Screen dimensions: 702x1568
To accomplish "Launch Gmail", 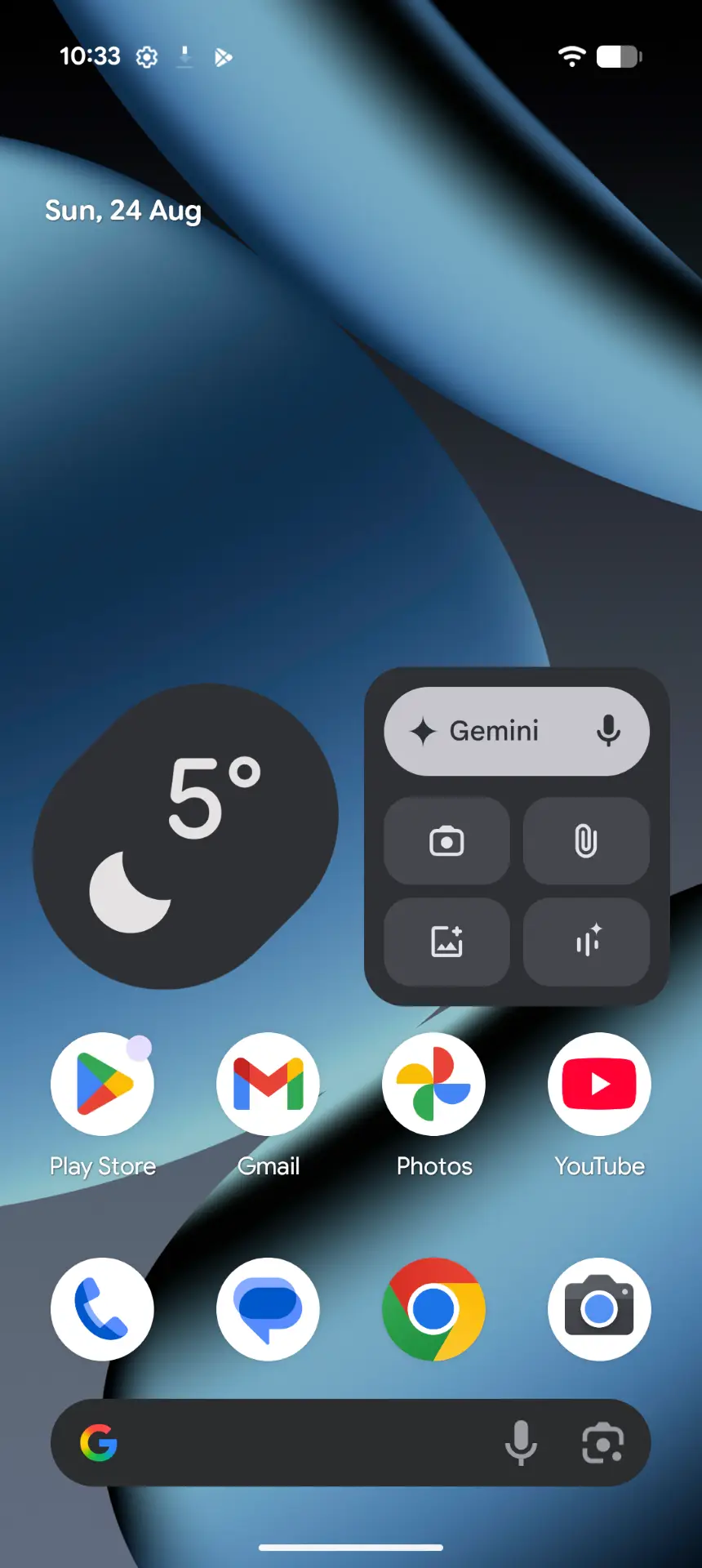I will pos(268,1085).
